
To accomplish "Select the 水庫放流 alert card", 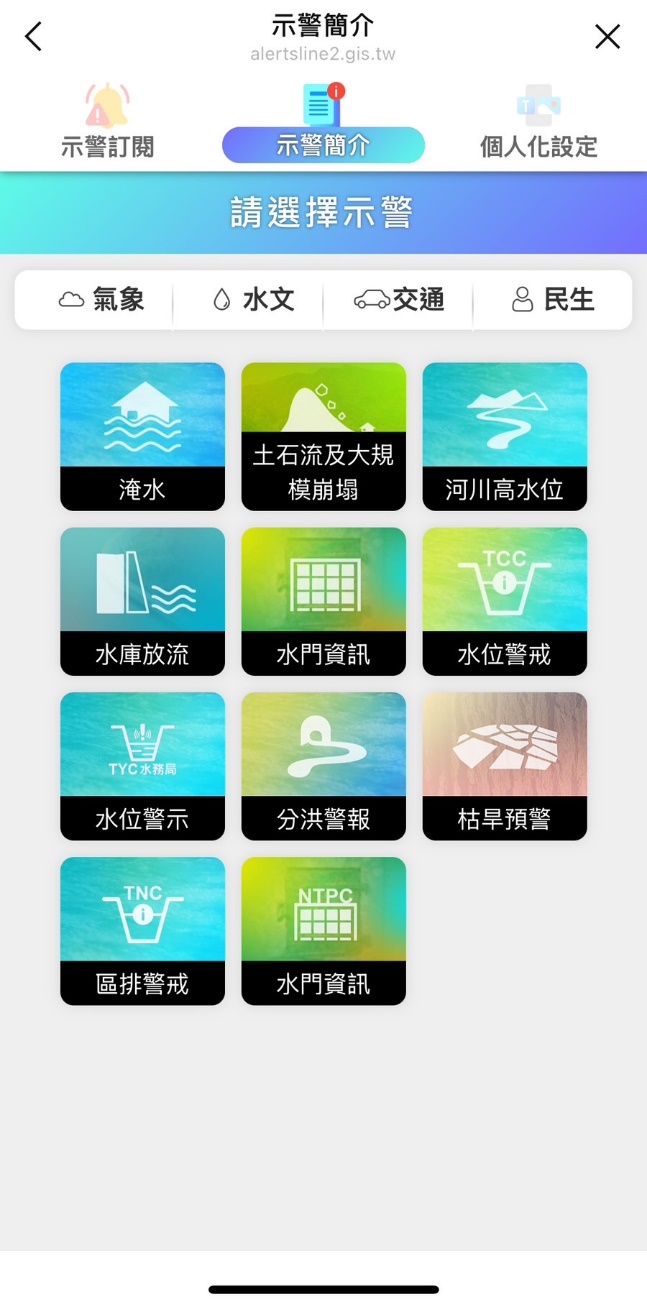I will coord(142,601).
